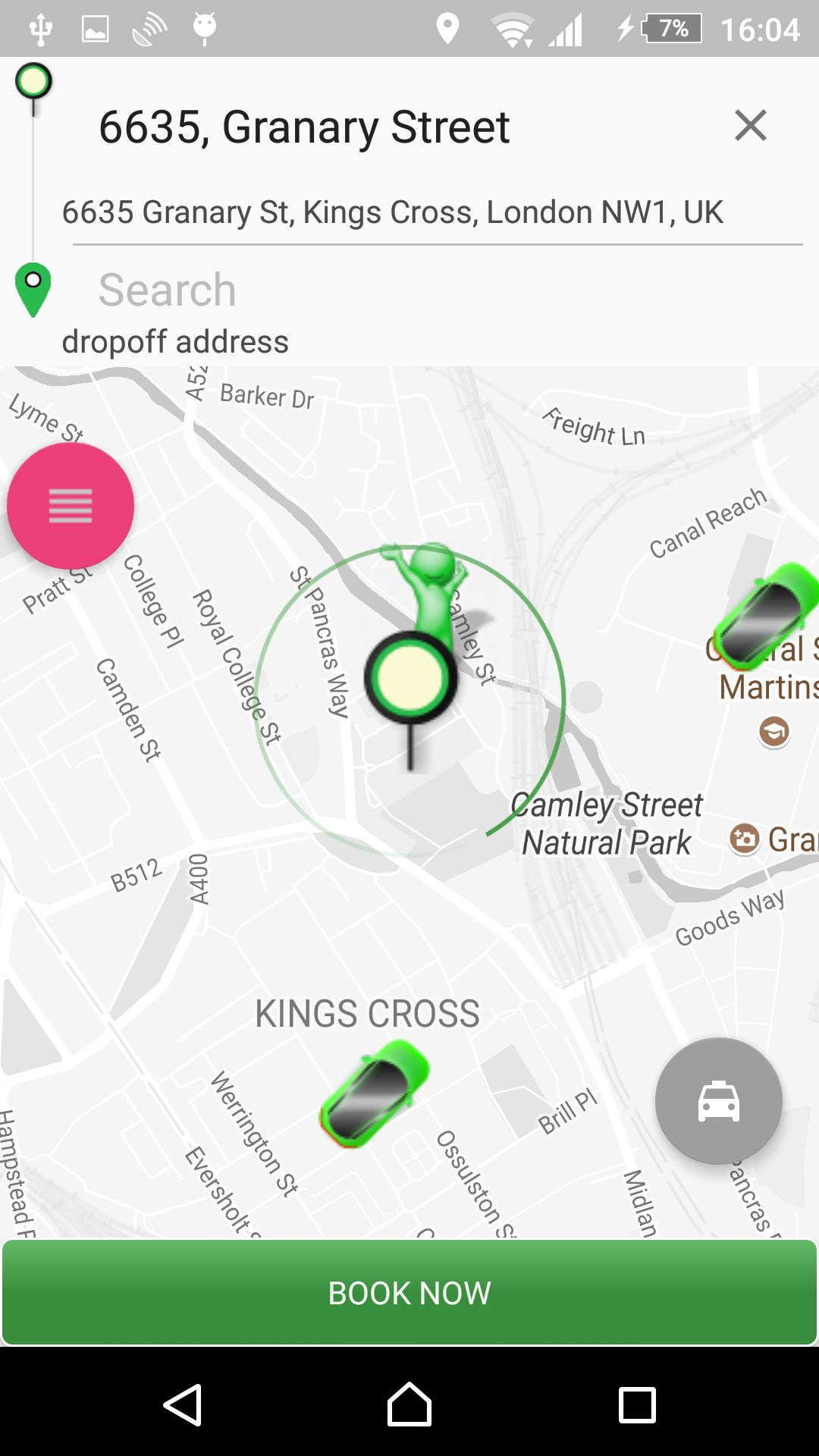This screenshot has height=1456, width=819.
Task: Clear the pickup address with the X
Action: pyautogui.click(x=750, y=125)
